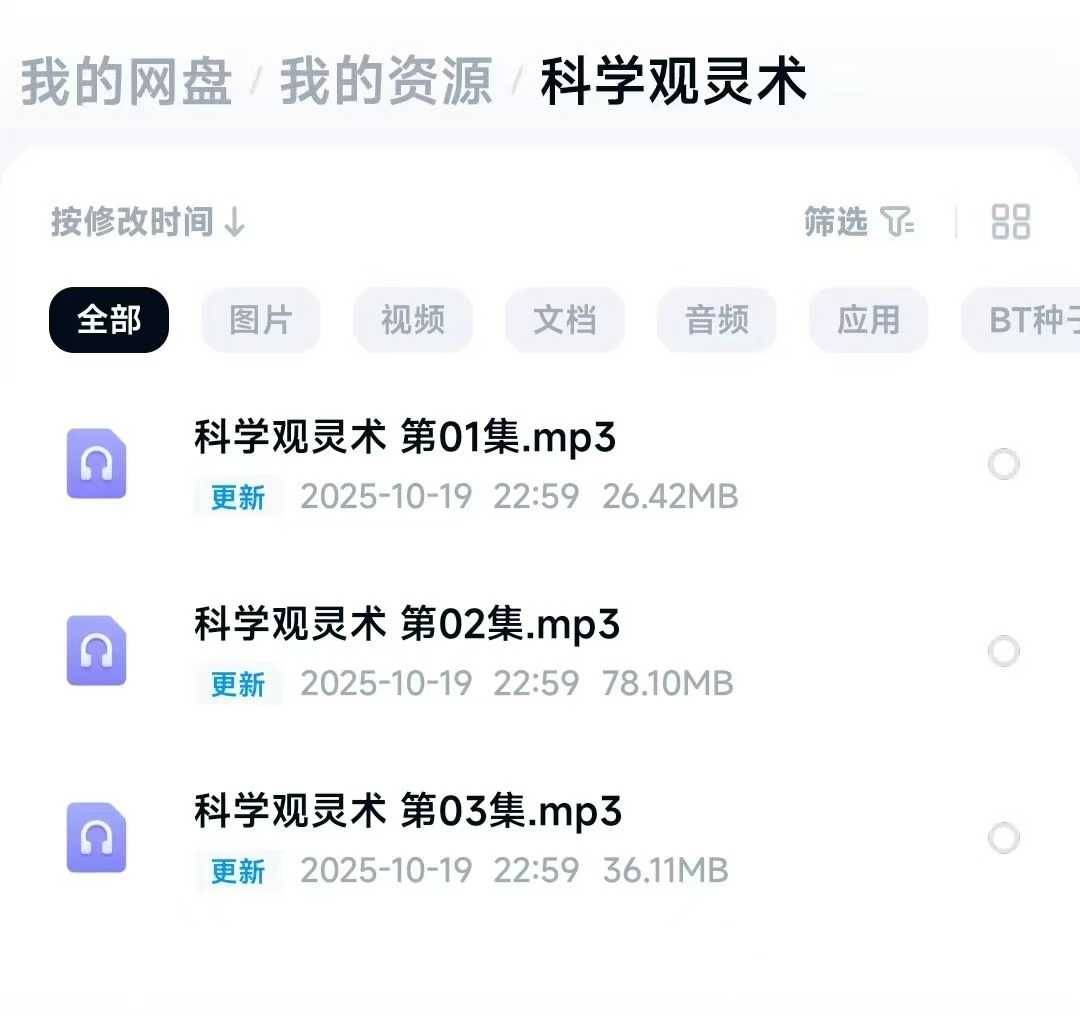This screenshot has width=1080, height=1016.
Task: Switch to grid view layout
Action: (1010, 222)
